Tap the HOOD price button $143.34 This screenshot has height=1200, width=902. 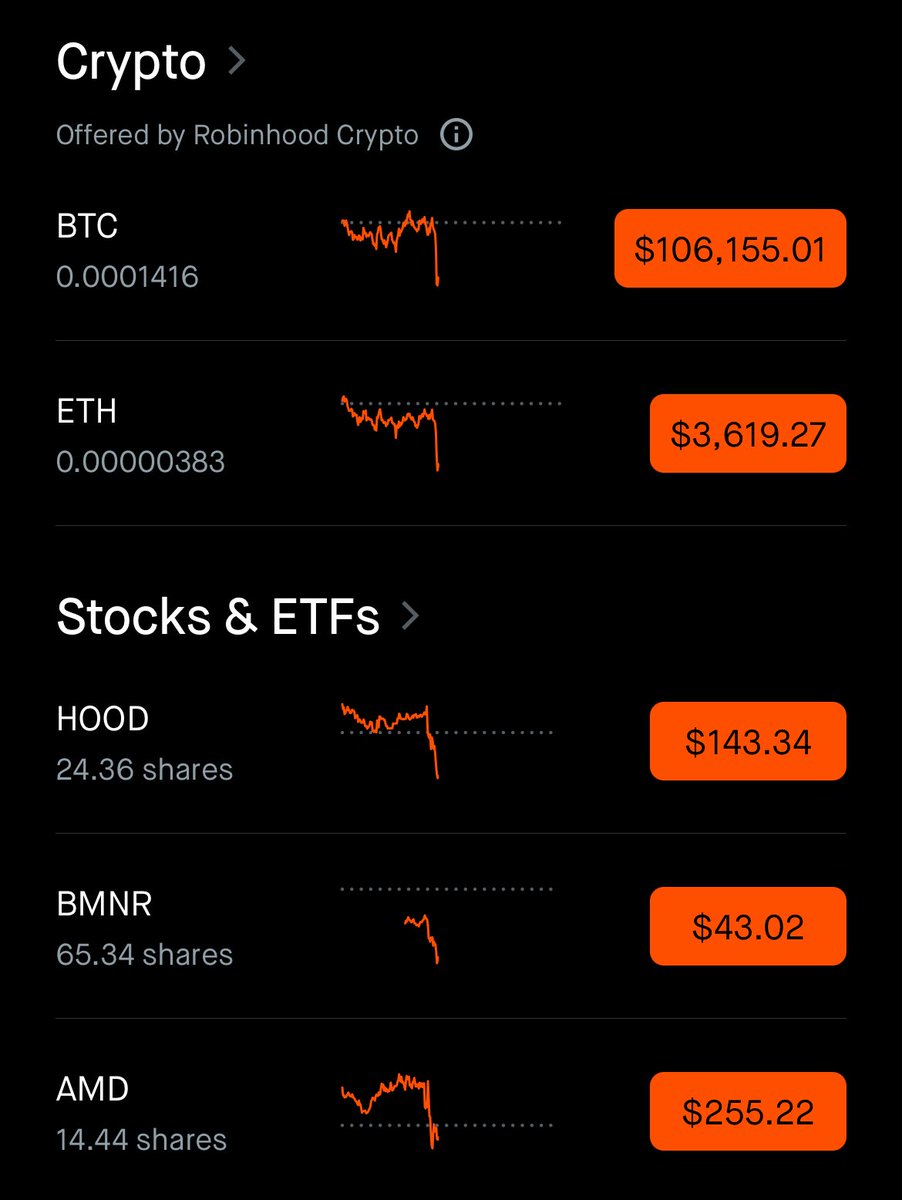[x=748, y=742]
